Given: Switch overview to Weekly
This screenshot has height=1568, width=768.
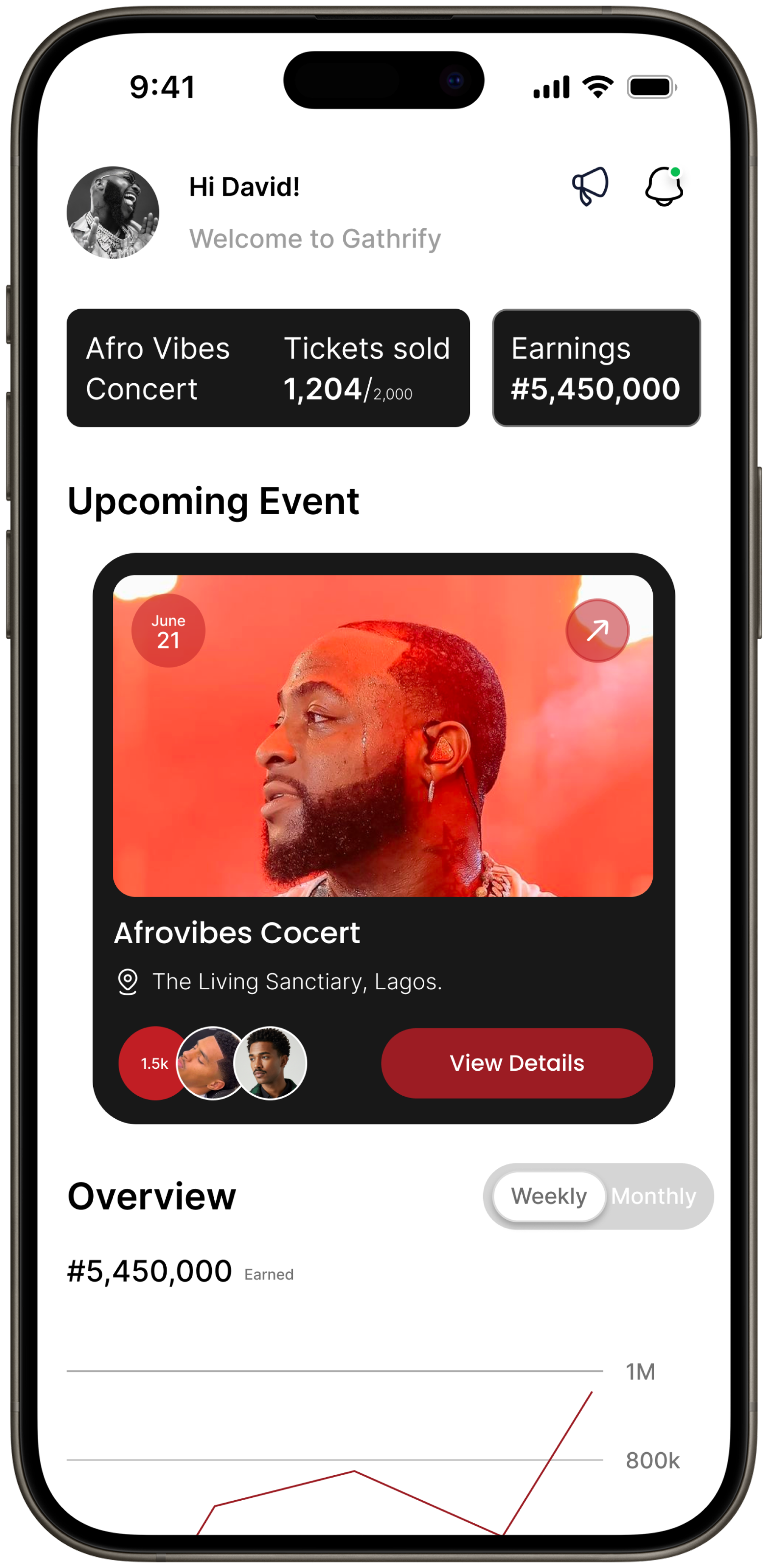Looking at the screenshot, I should tap(549, 1196).
